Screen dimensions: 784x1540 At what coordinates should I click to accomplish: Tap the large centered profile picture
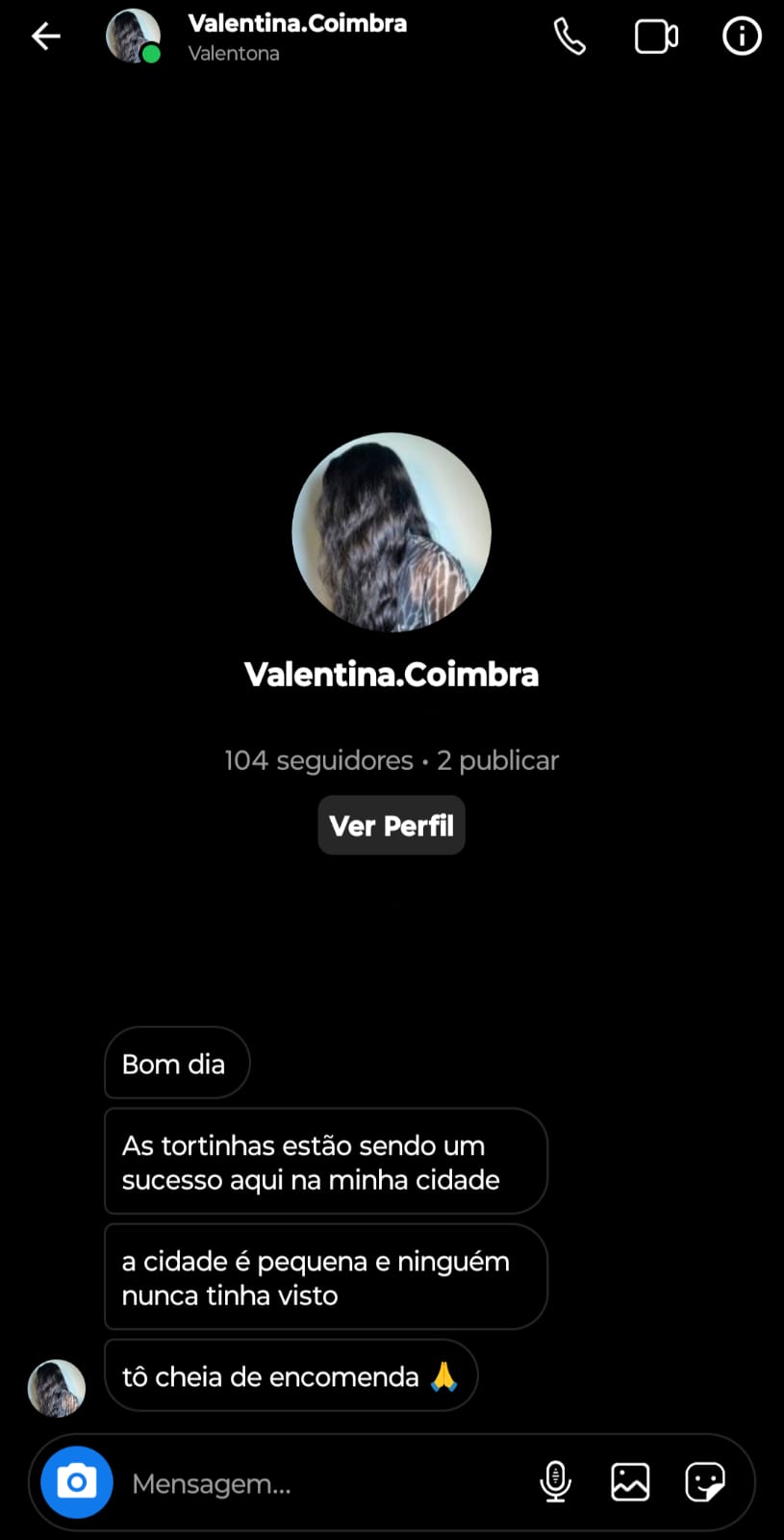coord(392,532)
